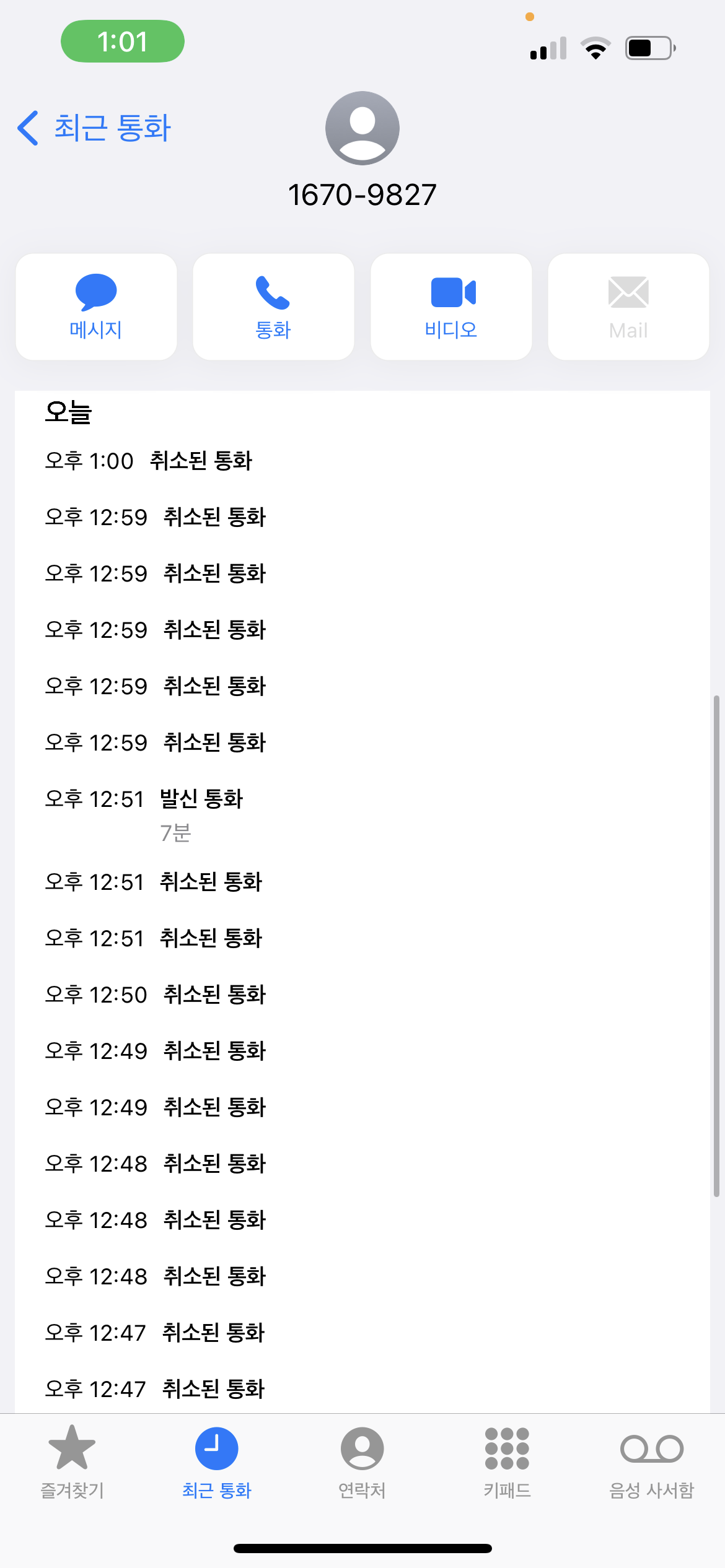This screenshot has height=1568, width=725.
Task: Switch to 음성 사서함 tab
Action: pos(652,1462)
